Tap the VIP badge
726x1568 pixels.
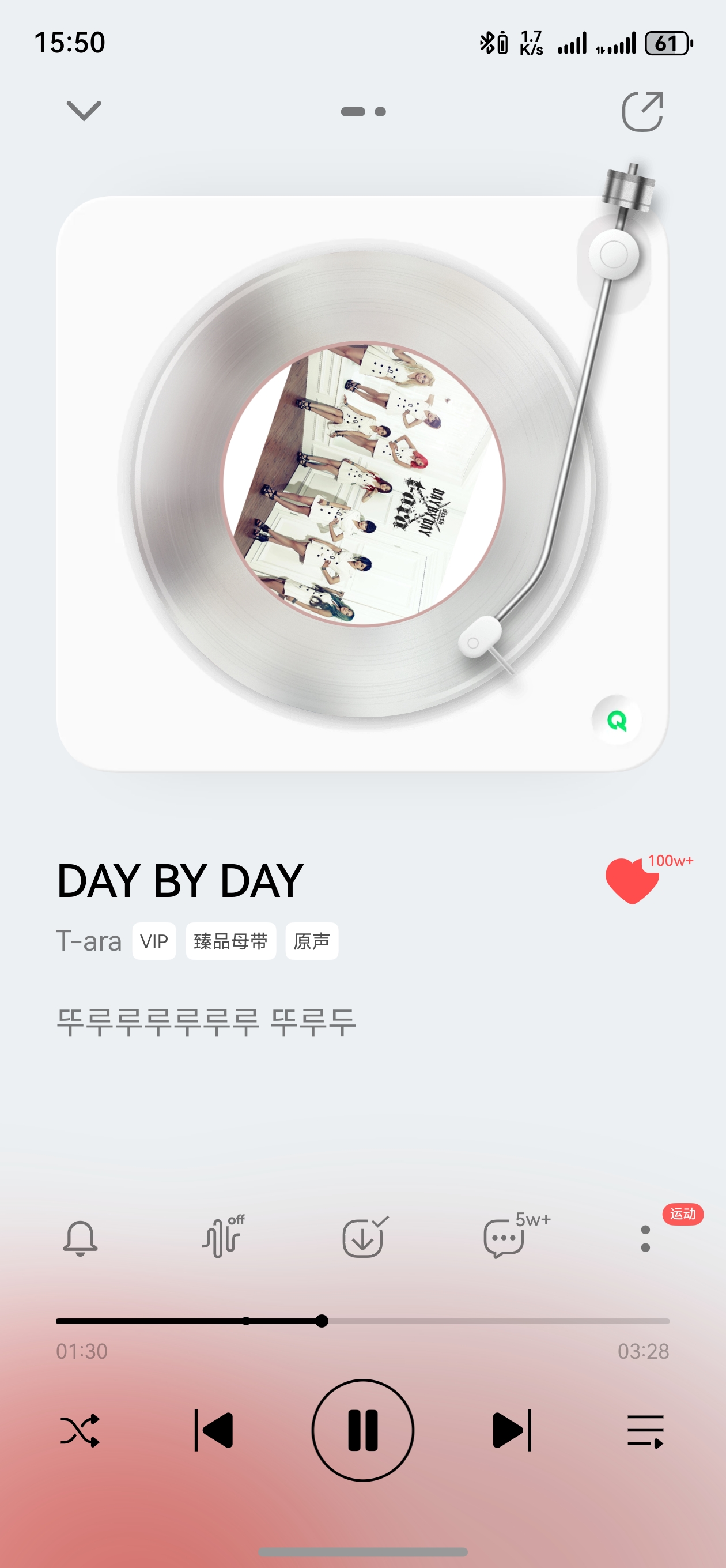[x=154, y=941]
